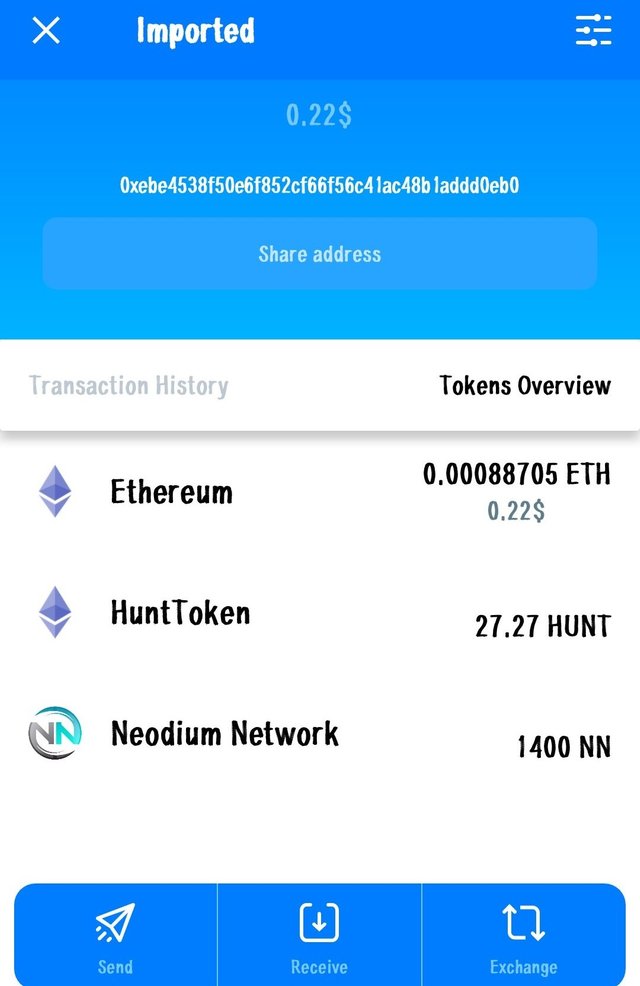The height and width of the screenshot is (986, 640).
Task: View Neodium Network token details
Action: point(319,734)
